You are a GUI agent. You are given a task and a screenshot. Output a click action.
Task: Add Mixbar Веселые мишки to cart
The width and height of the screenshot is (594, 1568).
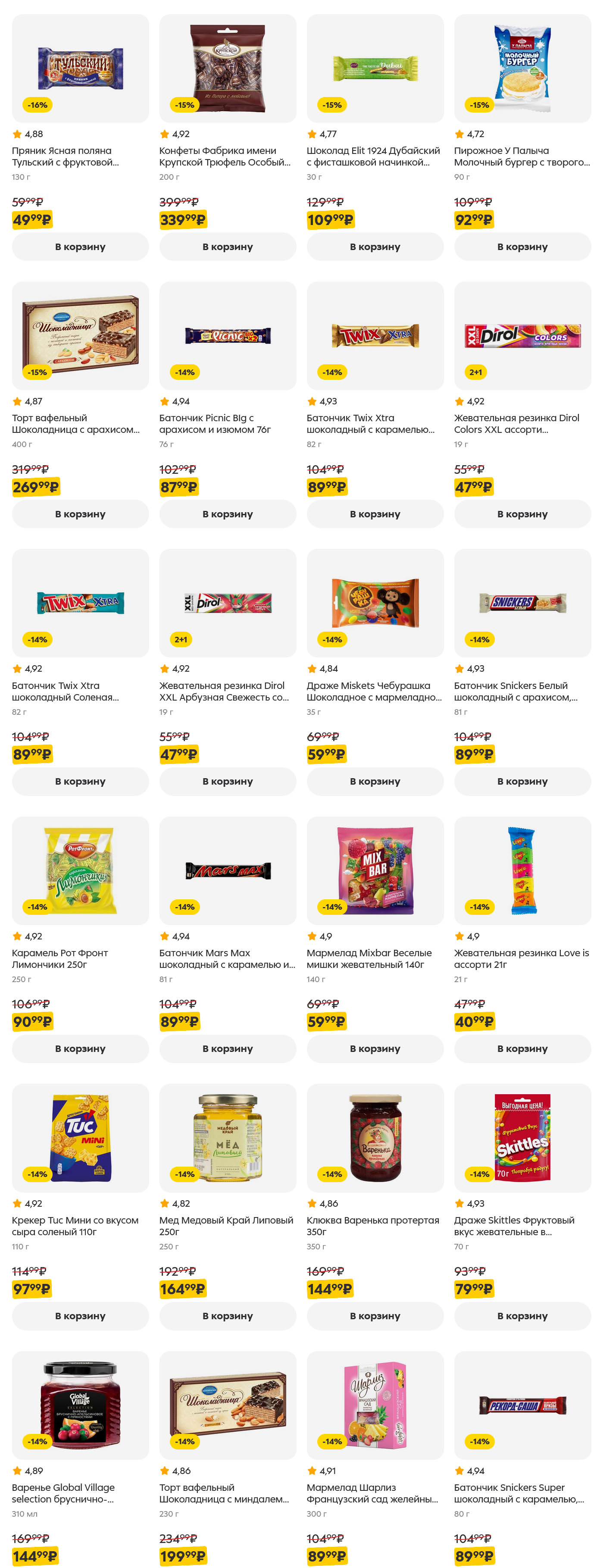coord(375,1048)
